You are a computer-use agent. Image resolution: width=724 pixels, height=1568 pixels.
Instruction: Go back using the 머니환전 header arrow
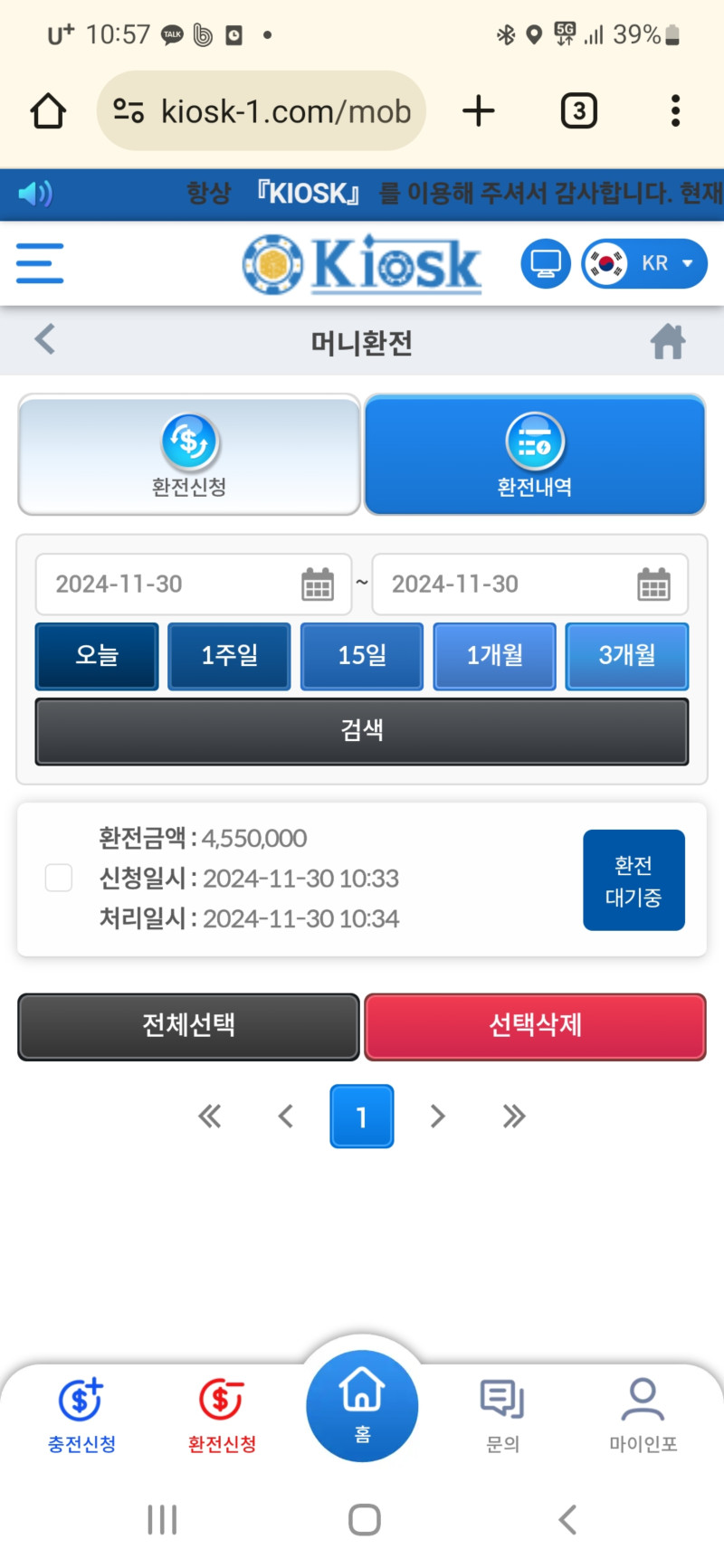(44, 339)
